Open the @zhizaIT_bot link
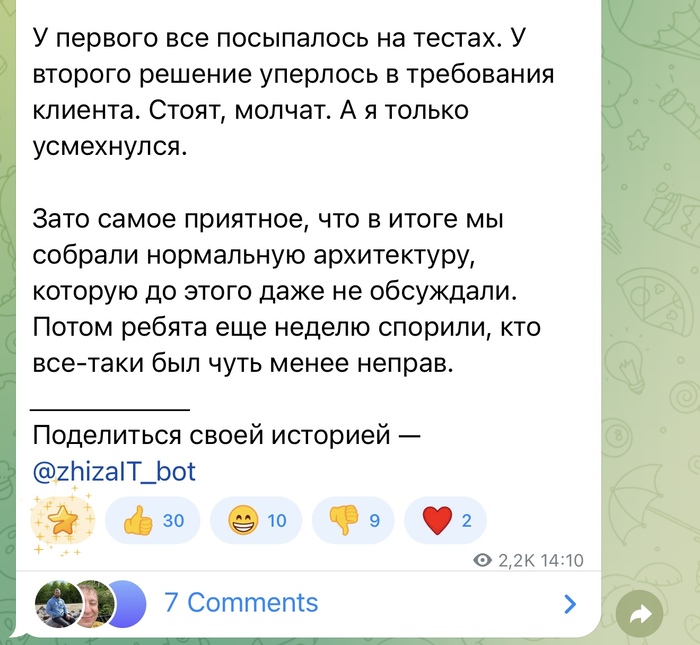The width and height of the screenshot is (700, 645). tap(114, 472)
